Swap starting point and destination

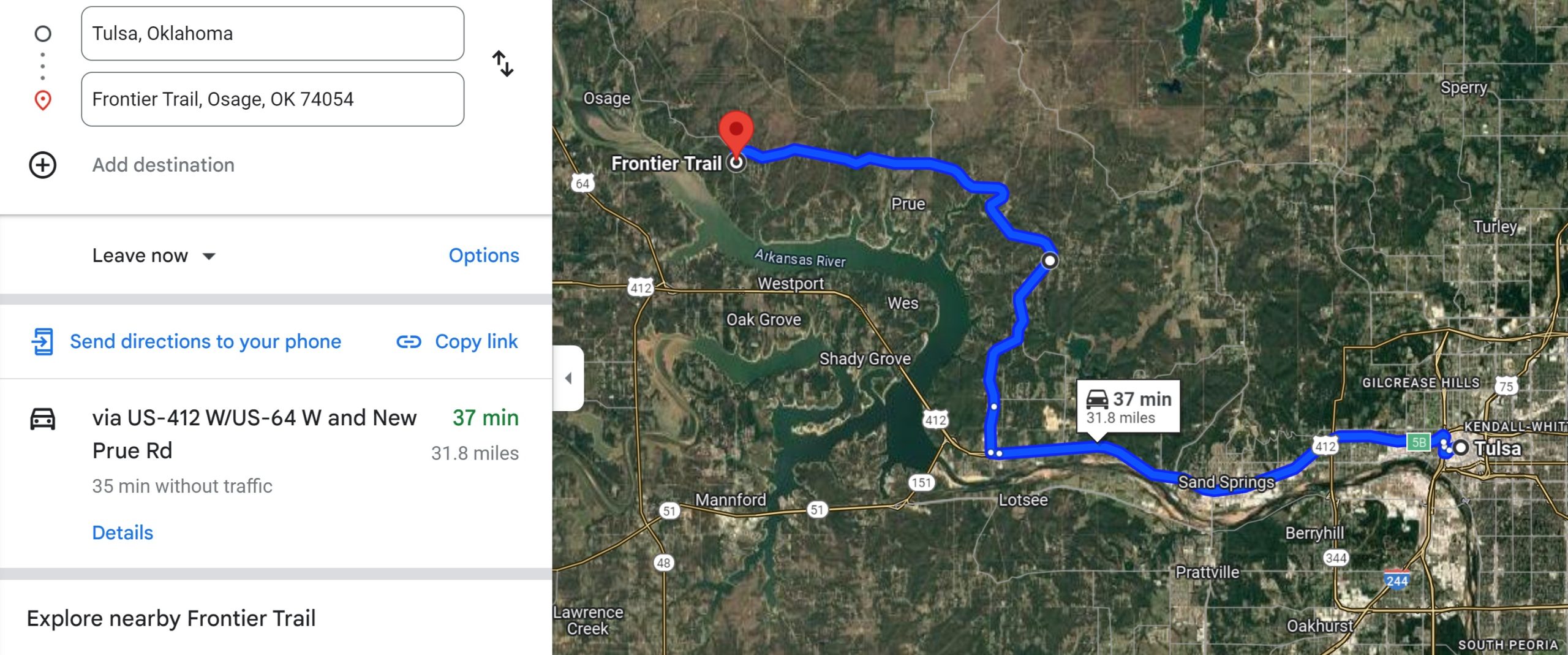point(503,64)
